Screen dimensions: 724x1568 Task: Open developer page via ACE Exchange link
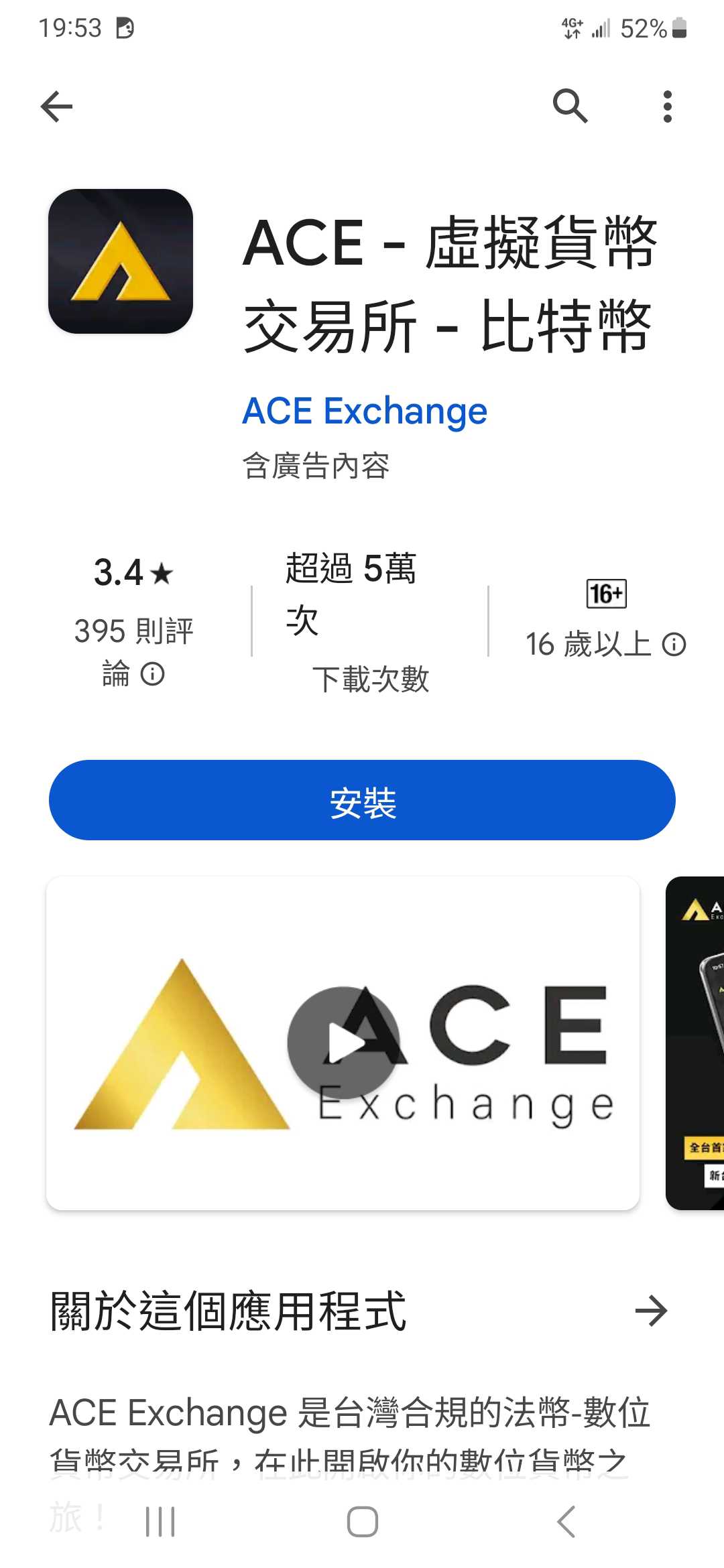(x=363, y=411)
